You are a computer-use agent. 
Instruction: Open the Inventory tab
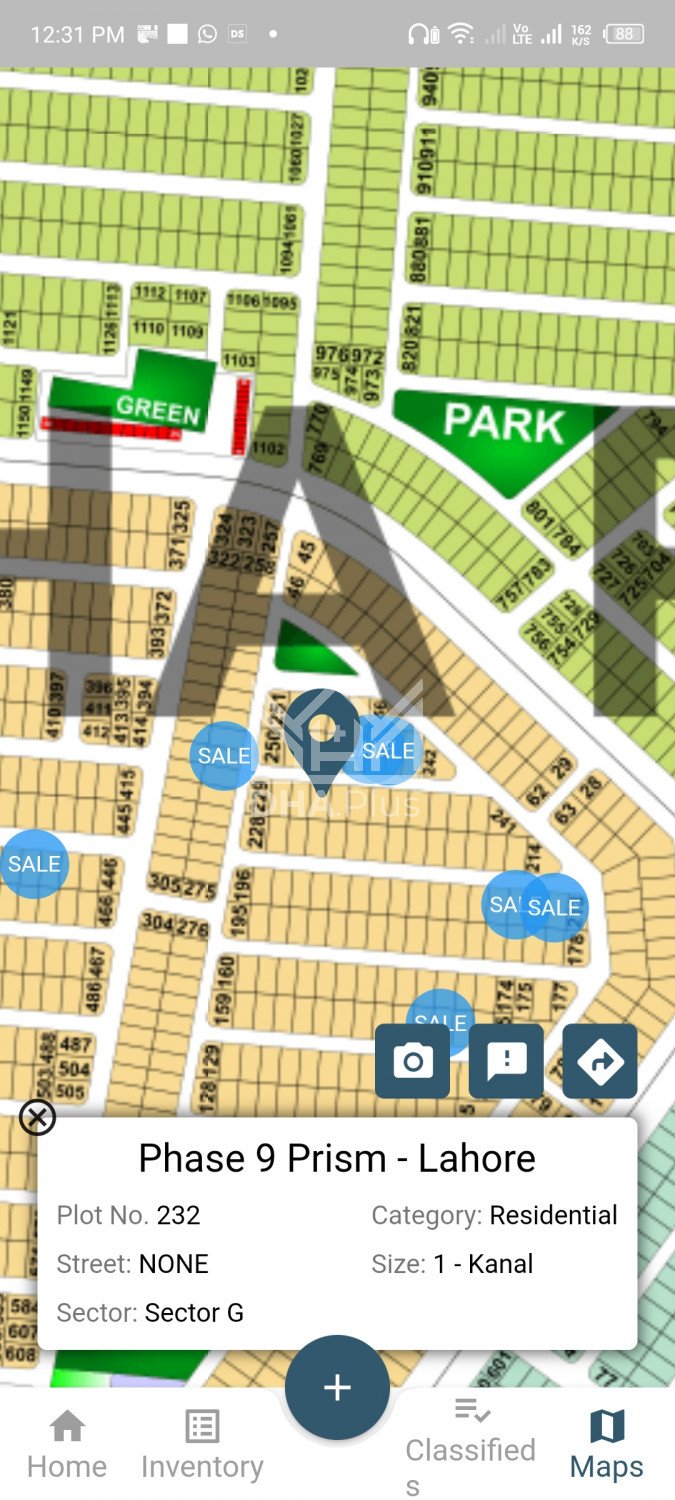tap(202, 1445)
